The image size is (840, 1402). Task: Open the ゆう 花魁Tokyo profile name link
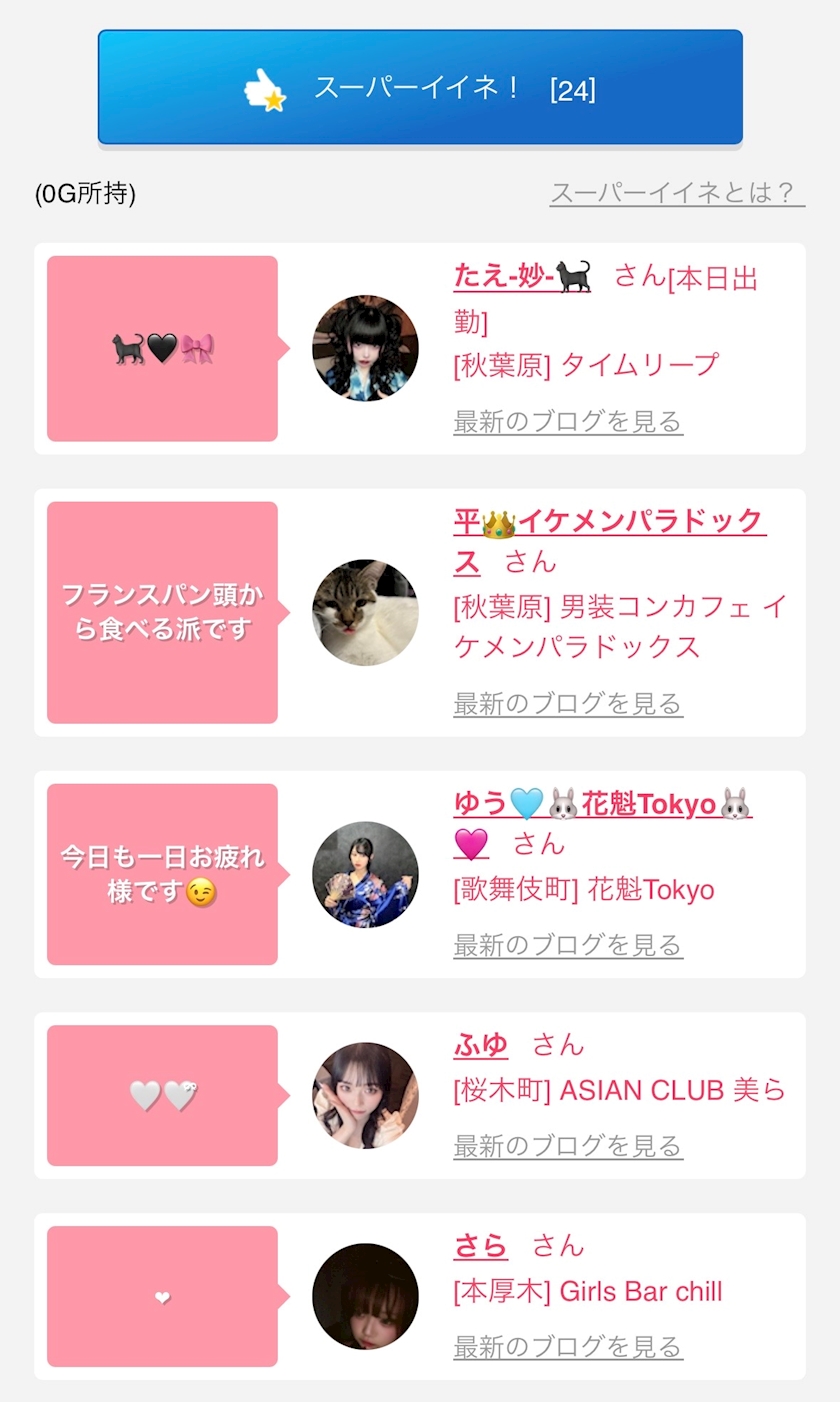click(x=602, y=823)
